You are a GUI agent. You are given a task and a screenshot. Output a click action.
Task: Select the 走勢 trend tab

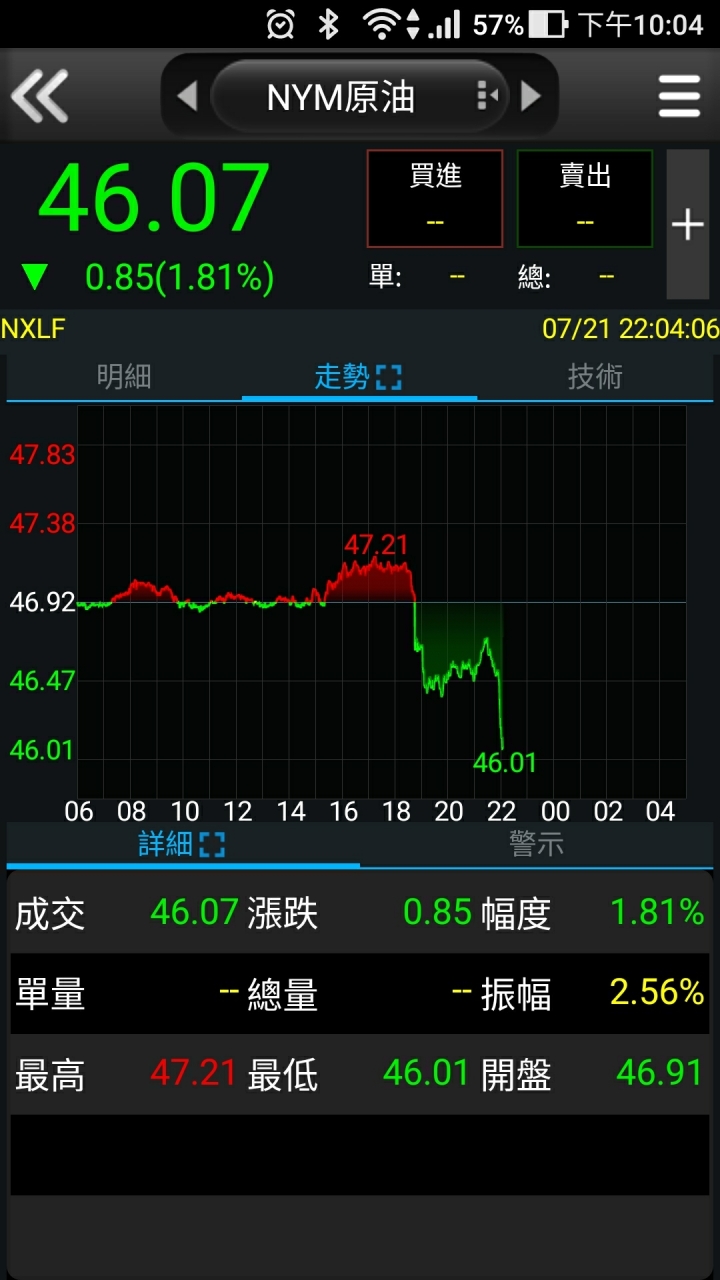(x=359, y=377)
